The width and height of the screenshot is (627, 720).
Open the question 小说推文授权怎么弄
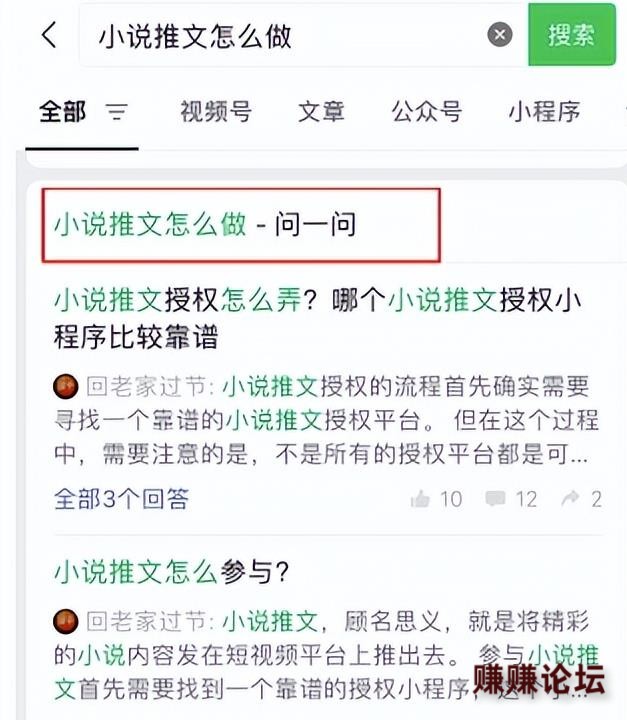[x=318, y=318]
